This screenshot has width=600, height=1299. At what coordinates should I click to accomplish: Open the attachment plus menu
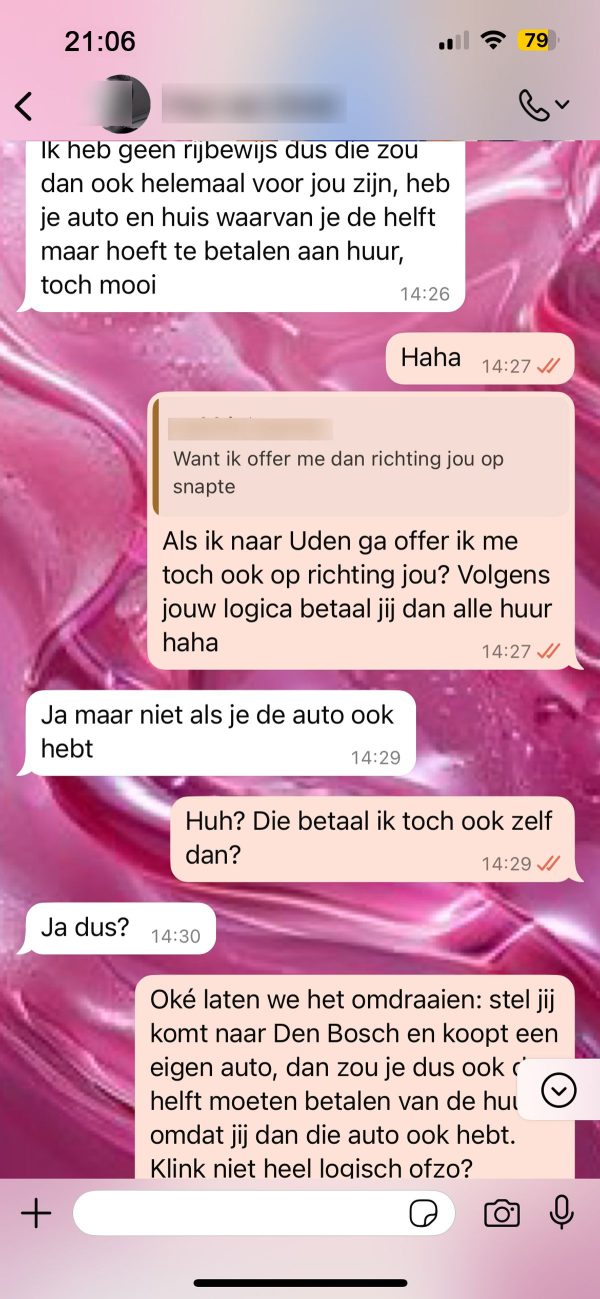click(36, 1213)
